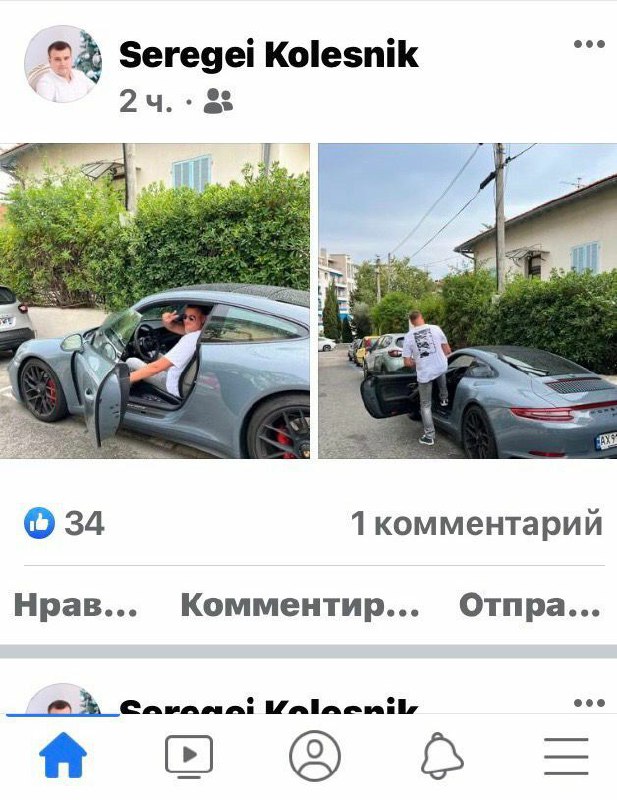617x800 pixels.
Task: View the photo of the man sitting in the car
Action: [155, 300]
